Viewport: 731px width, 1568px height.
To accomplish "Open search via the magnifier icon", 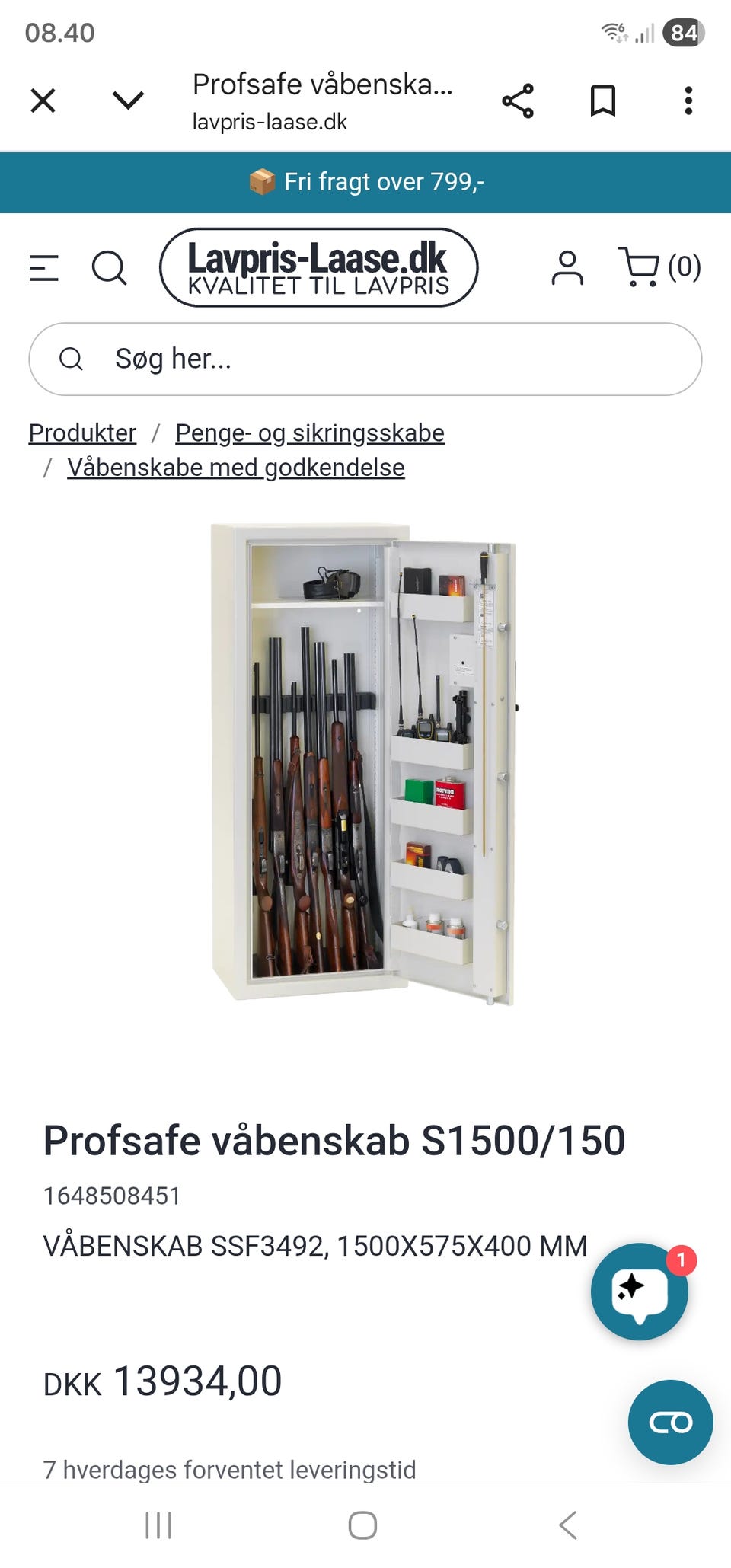I will 111,268.
